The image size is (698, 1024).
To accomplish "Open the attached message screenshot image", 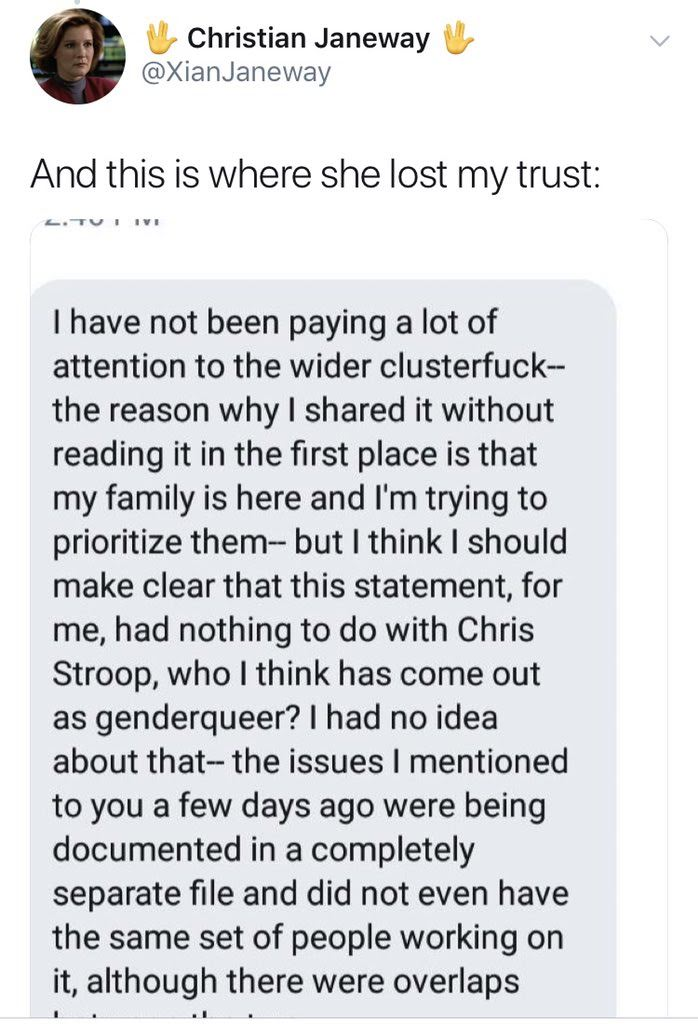I will [x=348, y=620].
